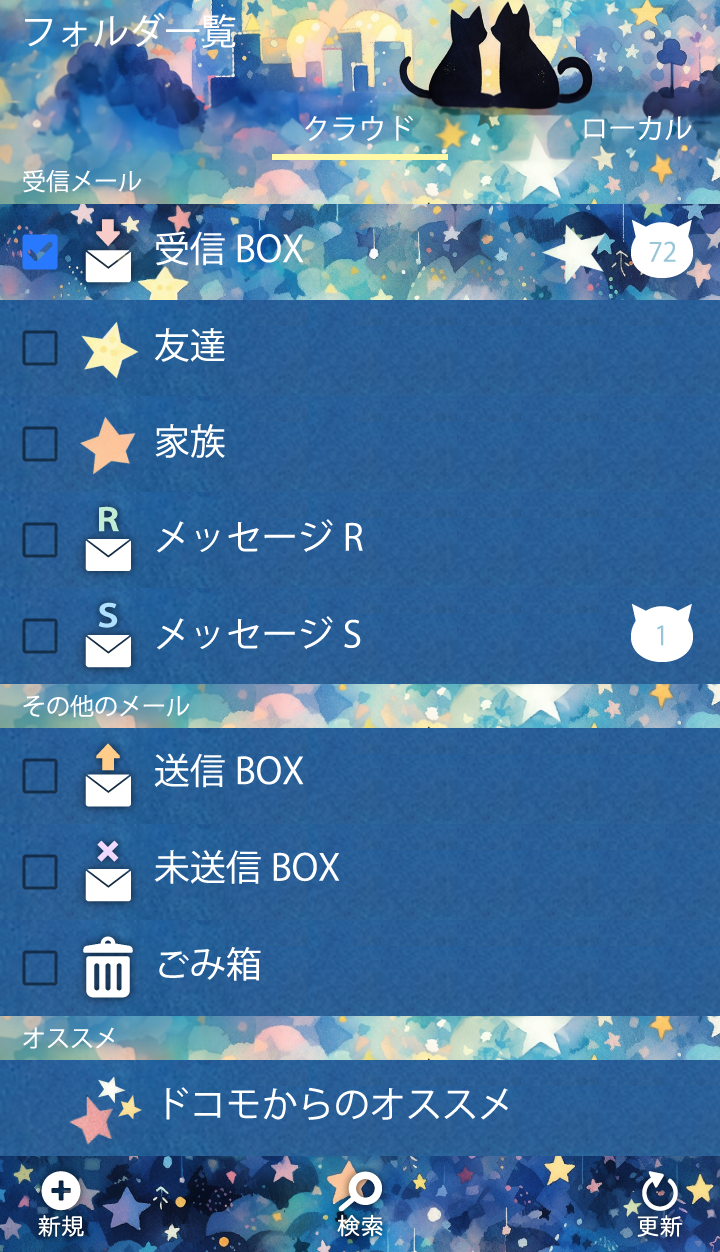Mark the メッセージ S checkbox

40,635
